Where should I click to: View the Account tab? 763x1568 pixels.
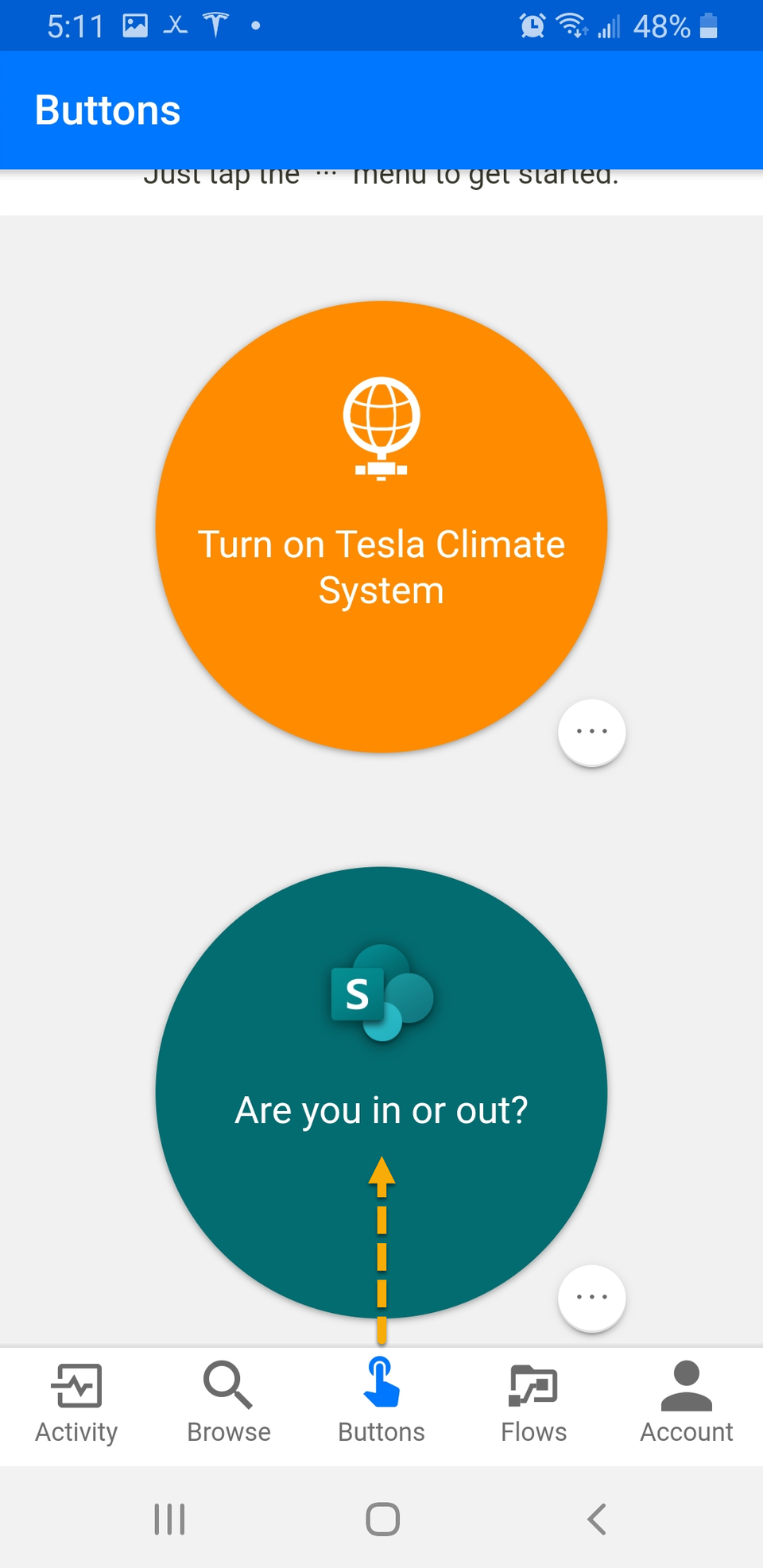click(x=687, y=1403)
